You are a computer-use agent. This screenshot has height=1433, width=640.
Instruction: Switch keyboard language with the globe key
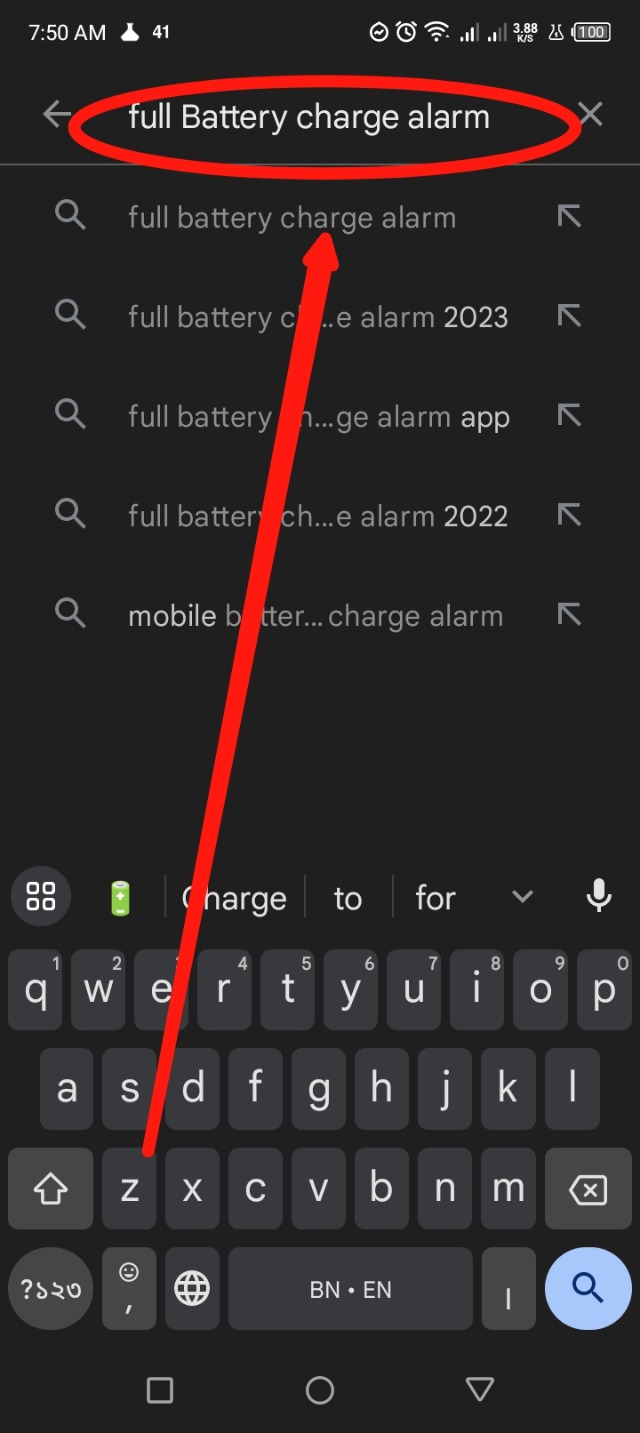[x=192, y=1289]
